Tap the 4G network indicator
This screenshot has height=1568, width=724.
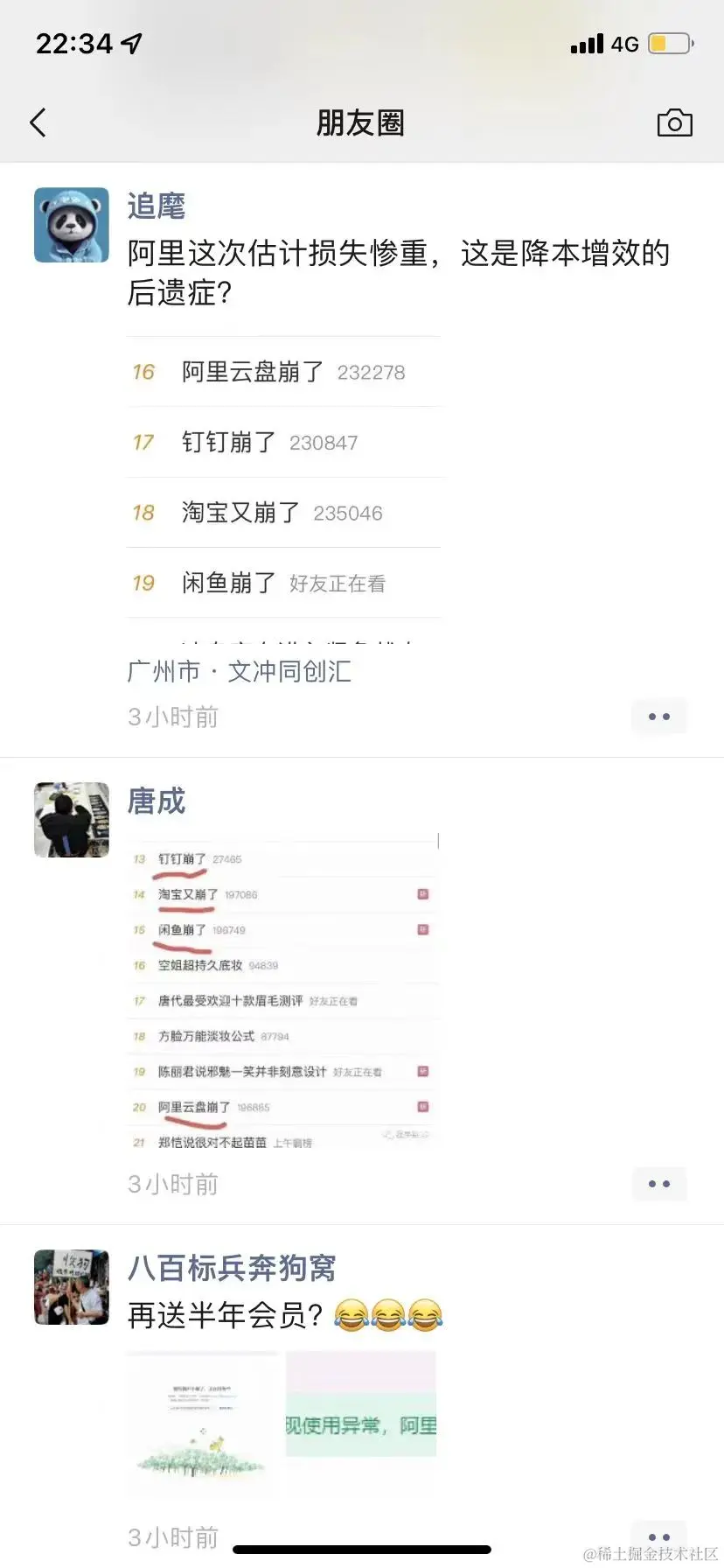coord(625,43)
